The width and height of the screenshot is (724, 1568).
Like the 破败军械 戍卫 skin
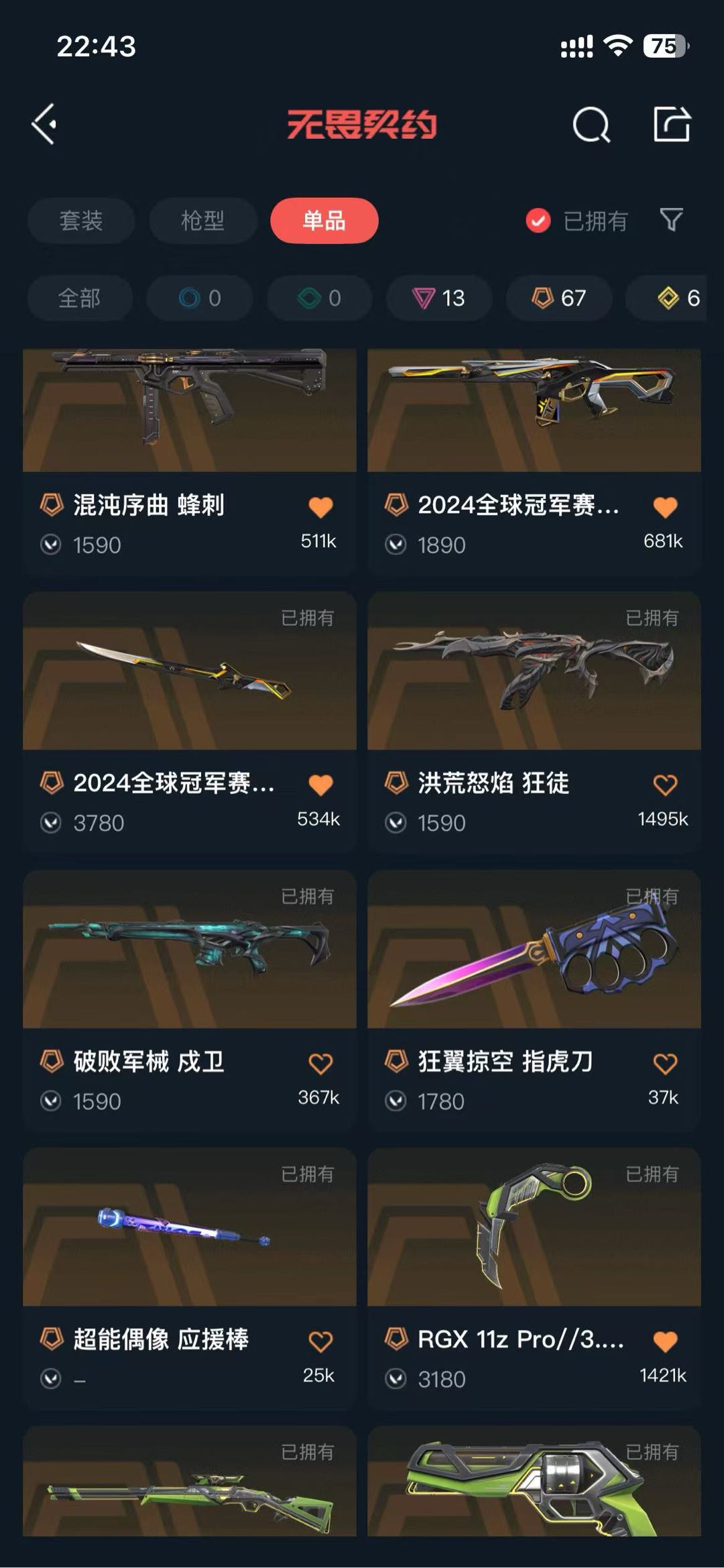[320, 1063]
